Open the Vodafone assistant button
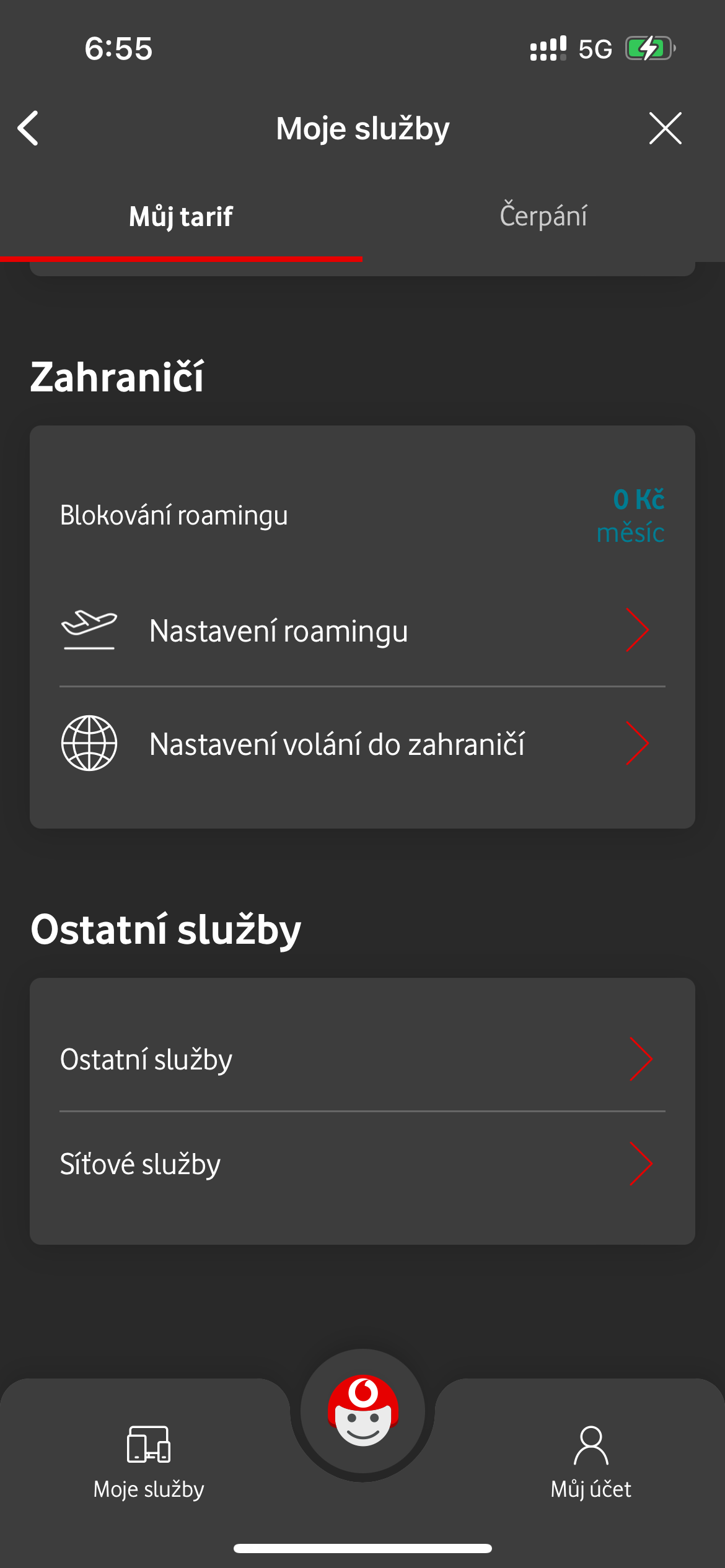Viewport: 725px width, 1568px height. click(362, 1412)
